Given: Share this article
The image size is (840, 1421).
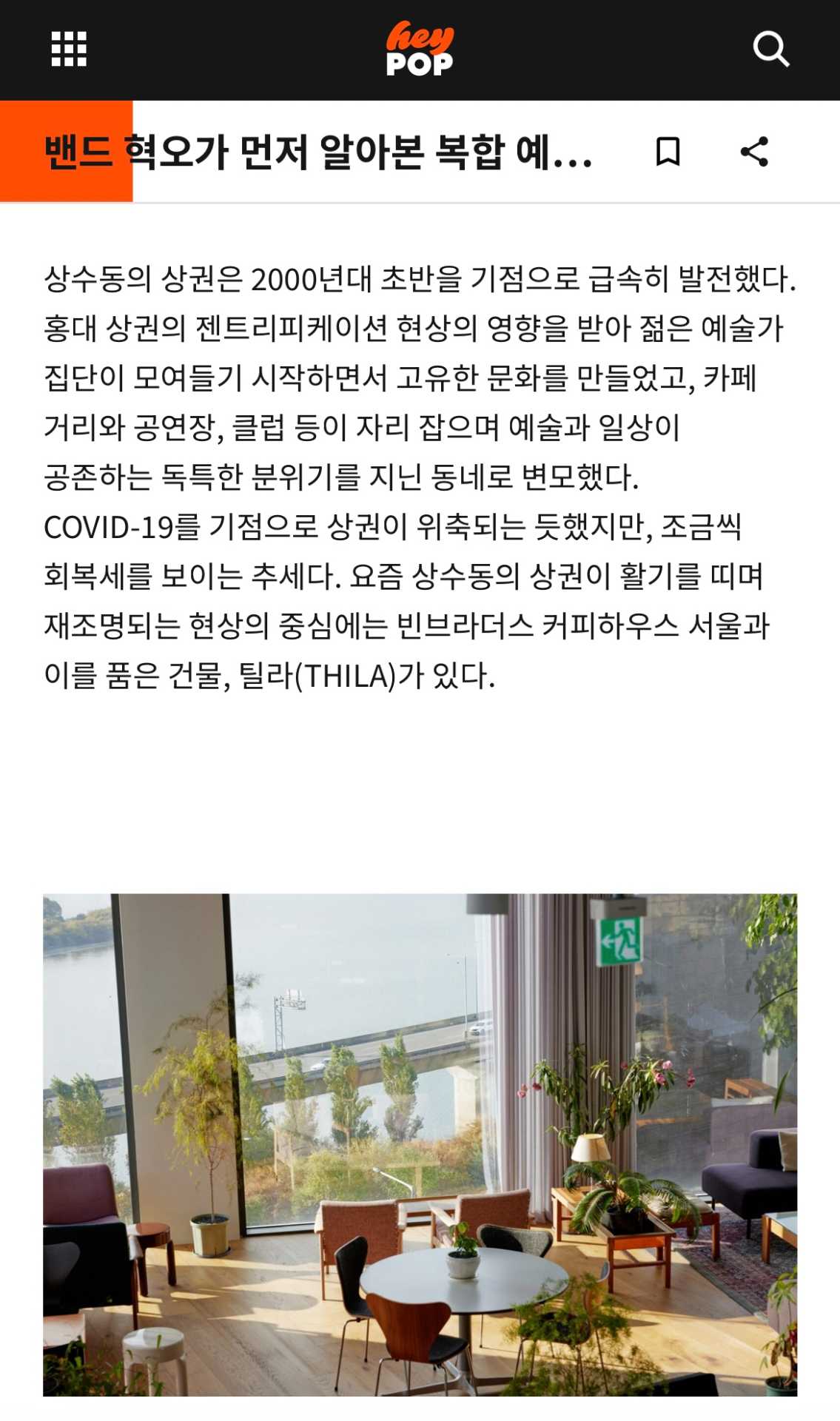Looking at the screenshot, I should point(754,152).
